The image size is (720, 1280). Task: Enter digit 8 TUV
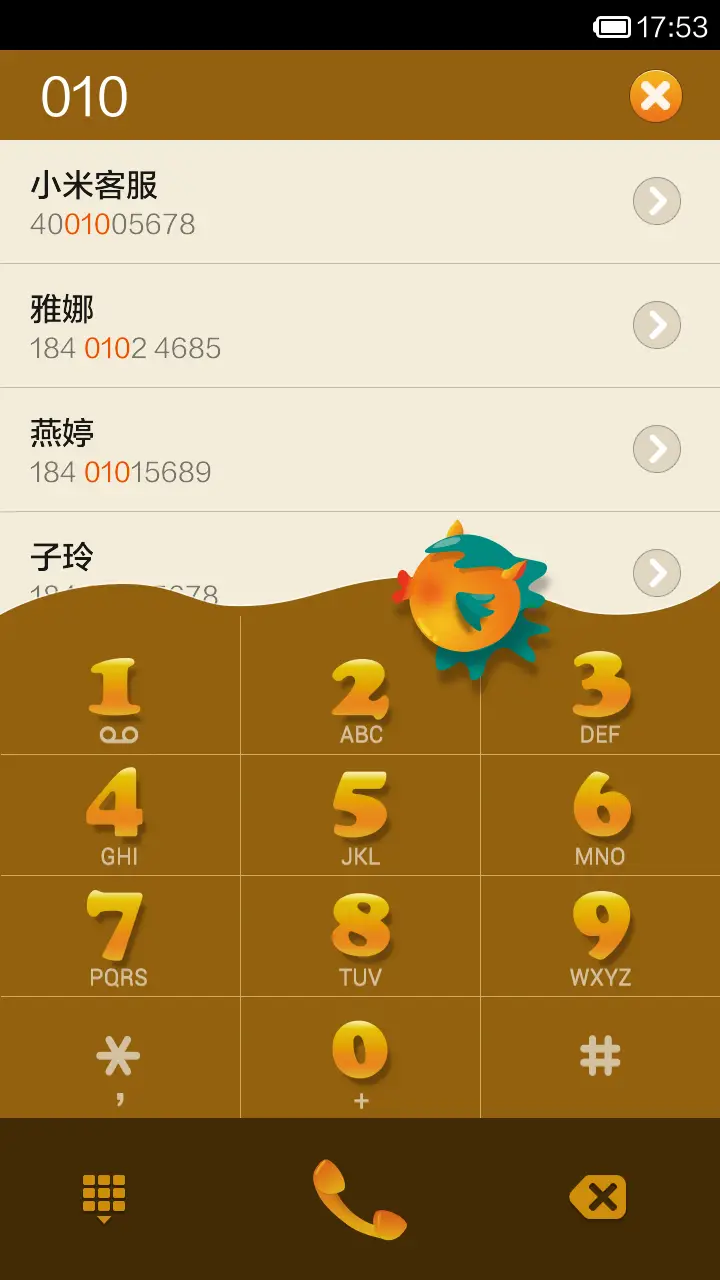[360, 936]
